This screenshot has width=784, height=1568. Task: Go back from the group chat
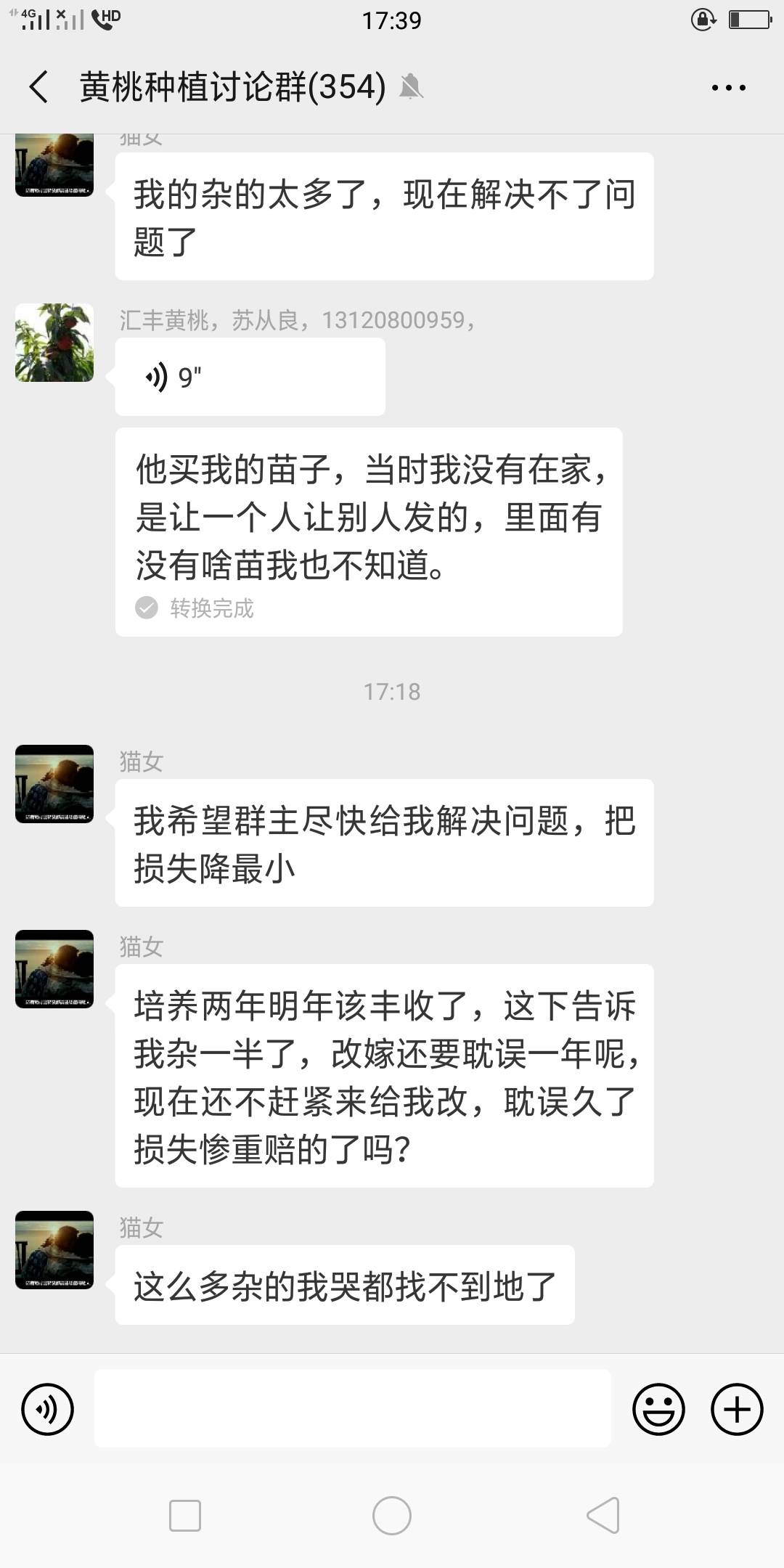(39, 87)
